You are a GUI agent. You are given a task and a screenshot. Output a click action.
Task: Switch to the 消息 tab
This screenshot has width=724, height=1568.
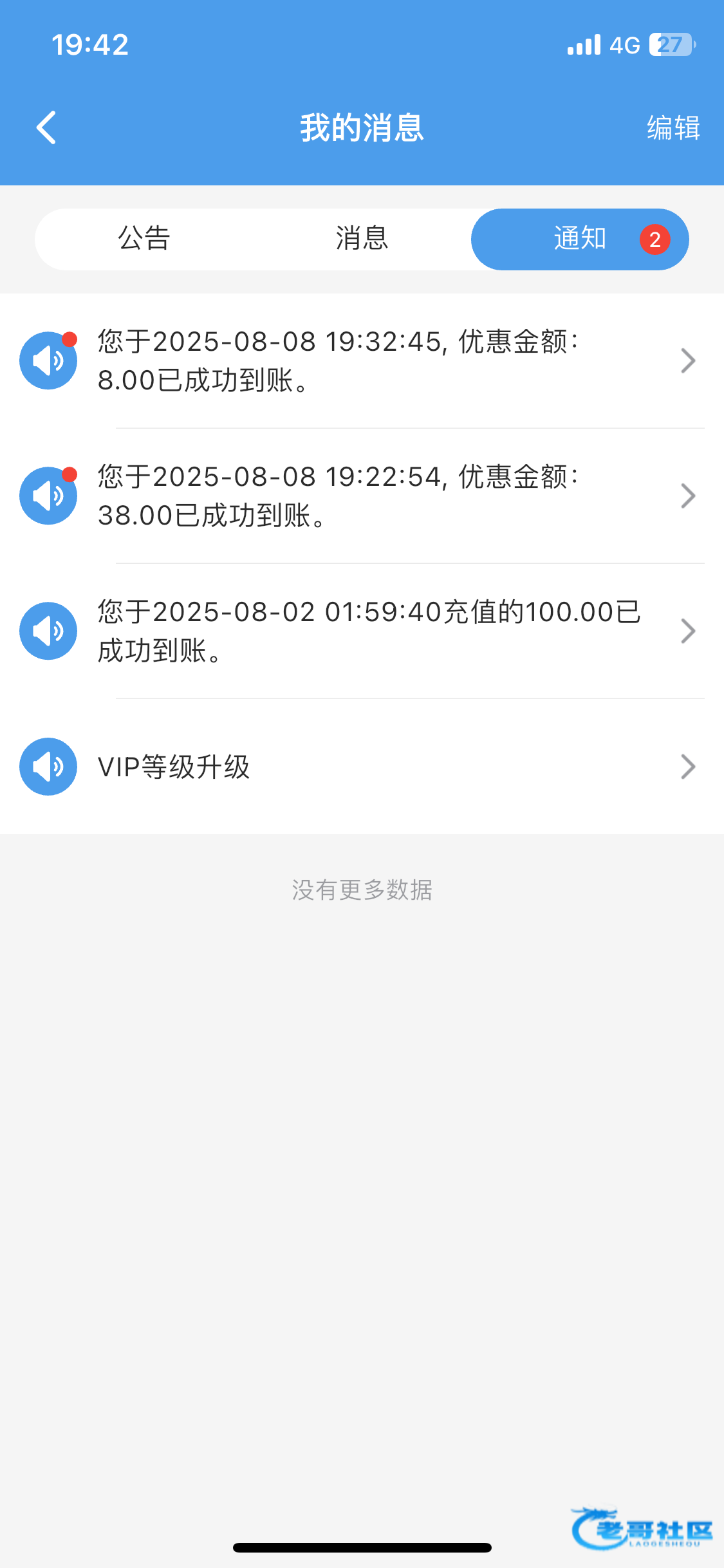pyautogui.click(x=362, y=239)
